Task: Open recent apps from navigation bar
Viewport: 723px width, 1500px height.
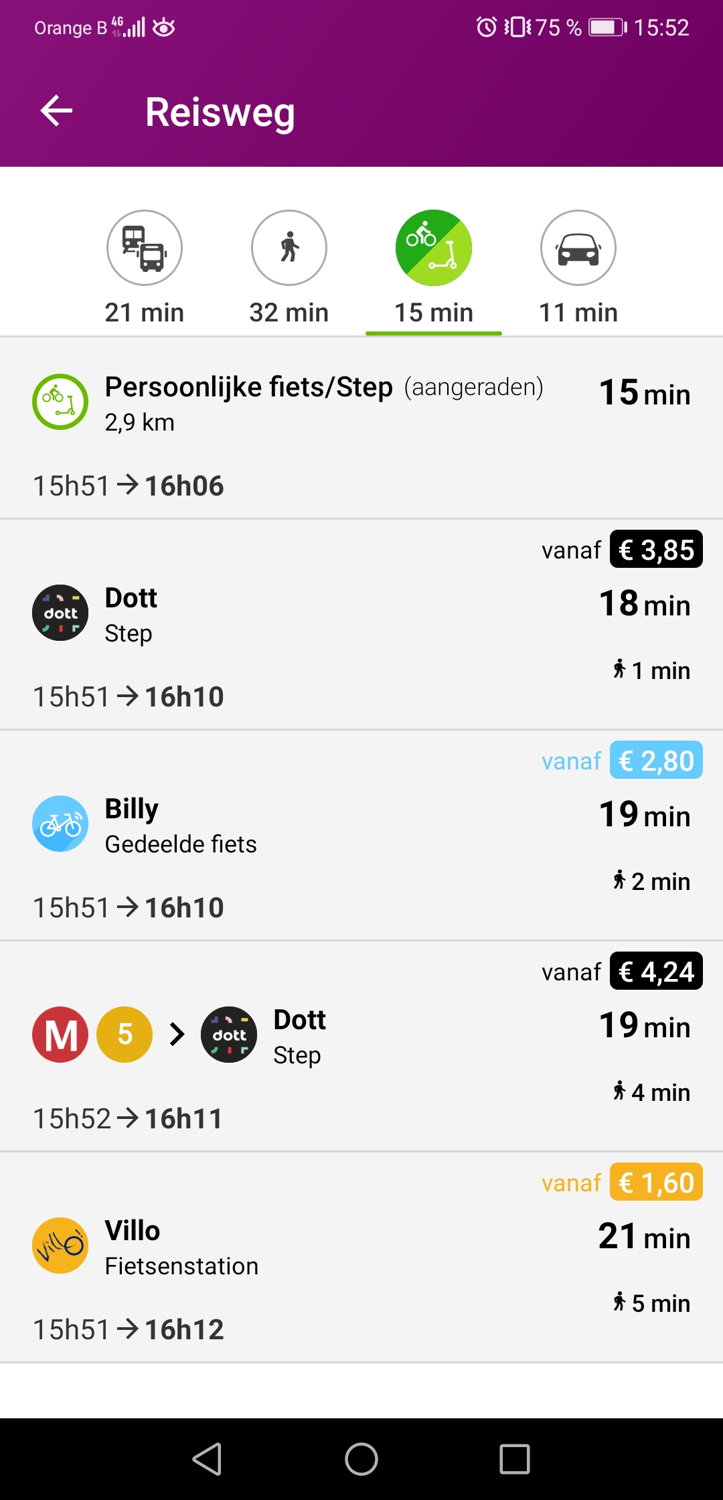Action: tap(514, 1459)
